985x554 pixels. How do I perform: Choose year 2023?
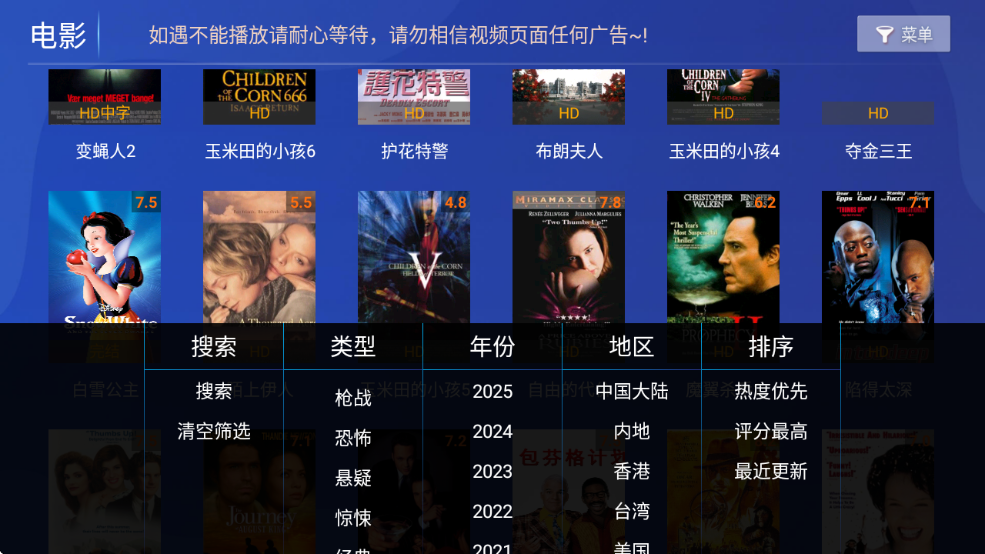[492, 471]
